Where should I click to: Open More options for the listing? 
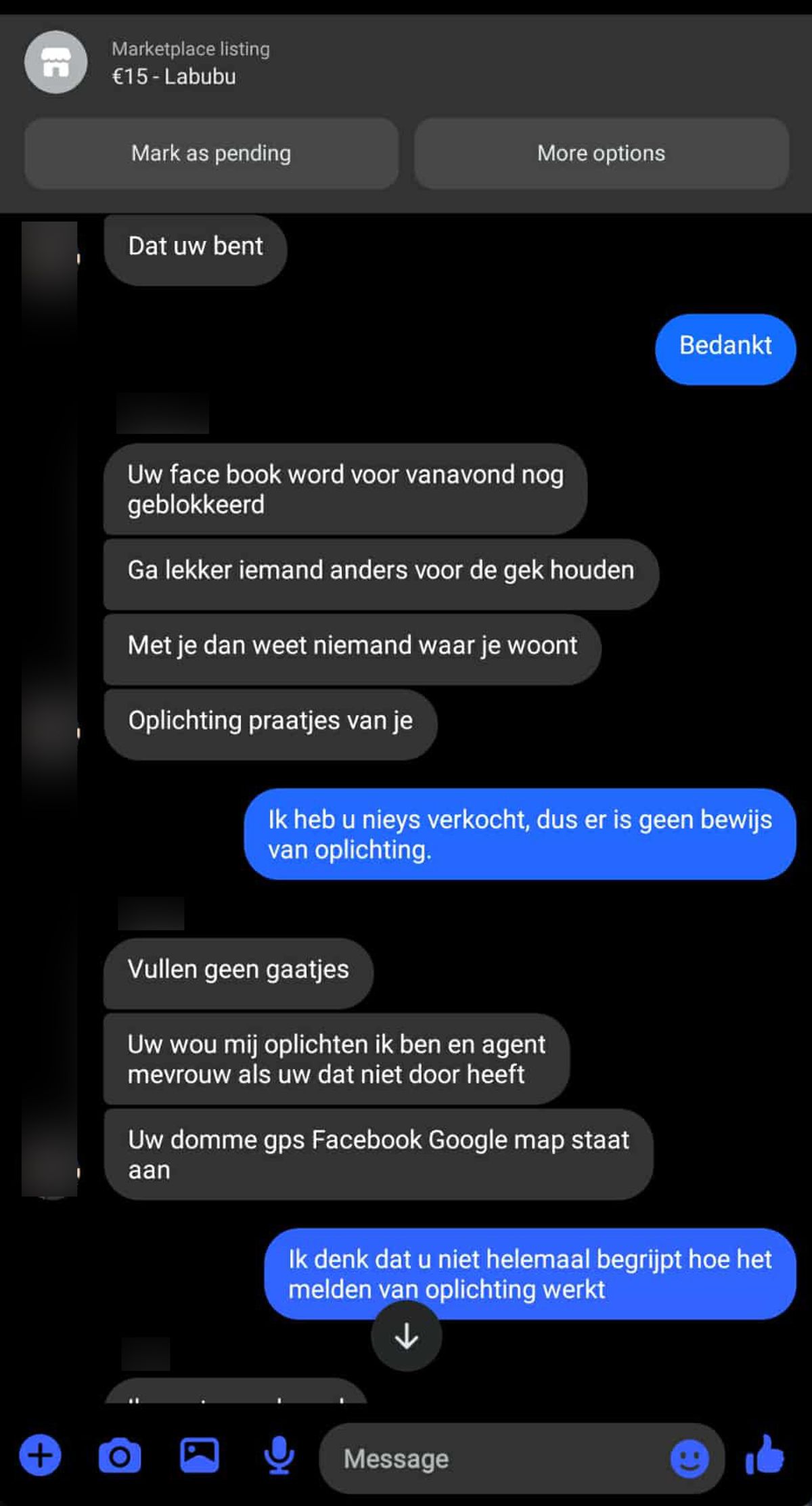click(x=601, y=154)
